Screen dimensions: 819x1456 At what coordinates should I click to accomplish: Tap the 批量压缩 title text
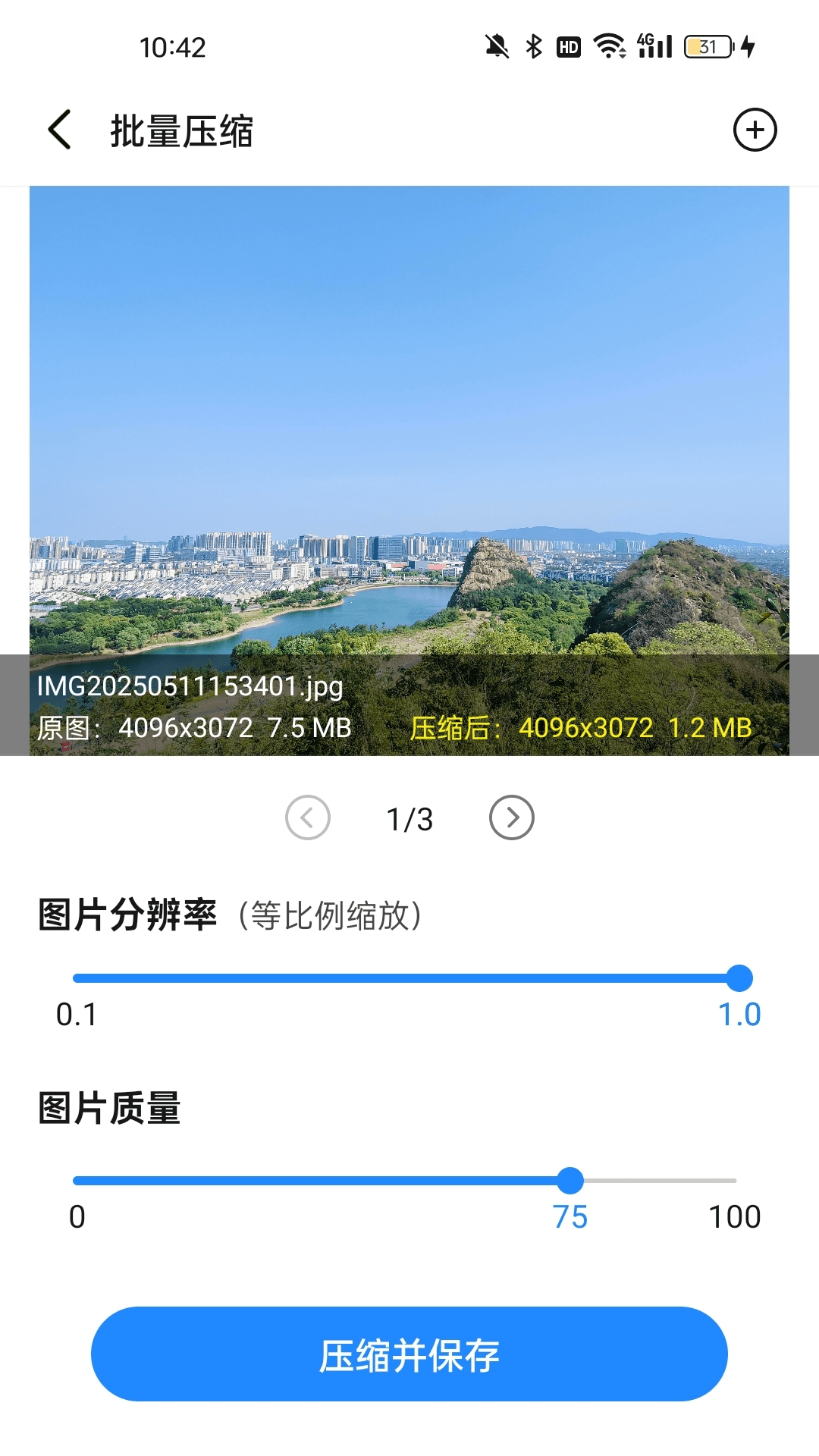pos(182,130)
